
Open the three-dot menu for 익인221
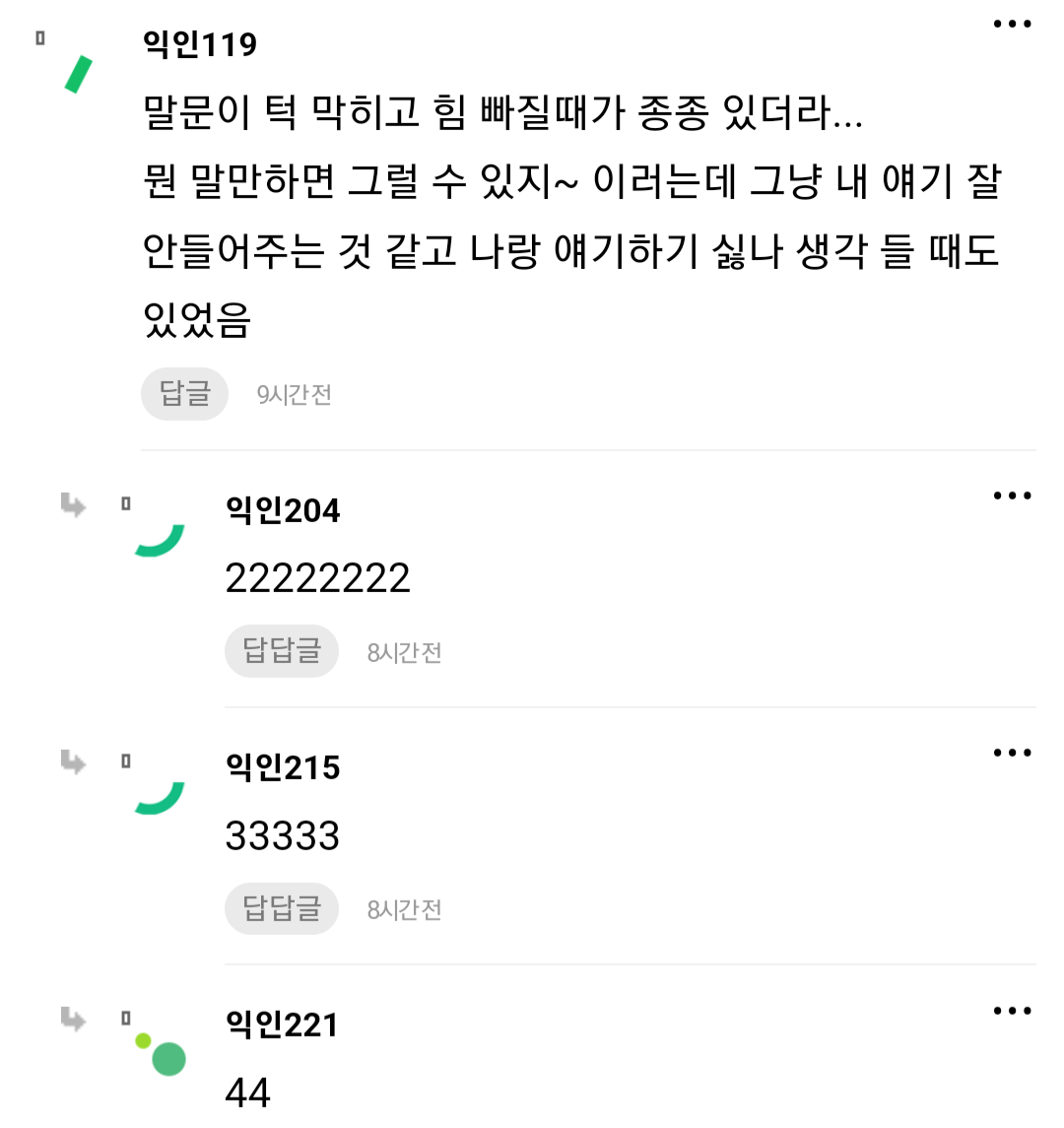tap(1012, 1011)
